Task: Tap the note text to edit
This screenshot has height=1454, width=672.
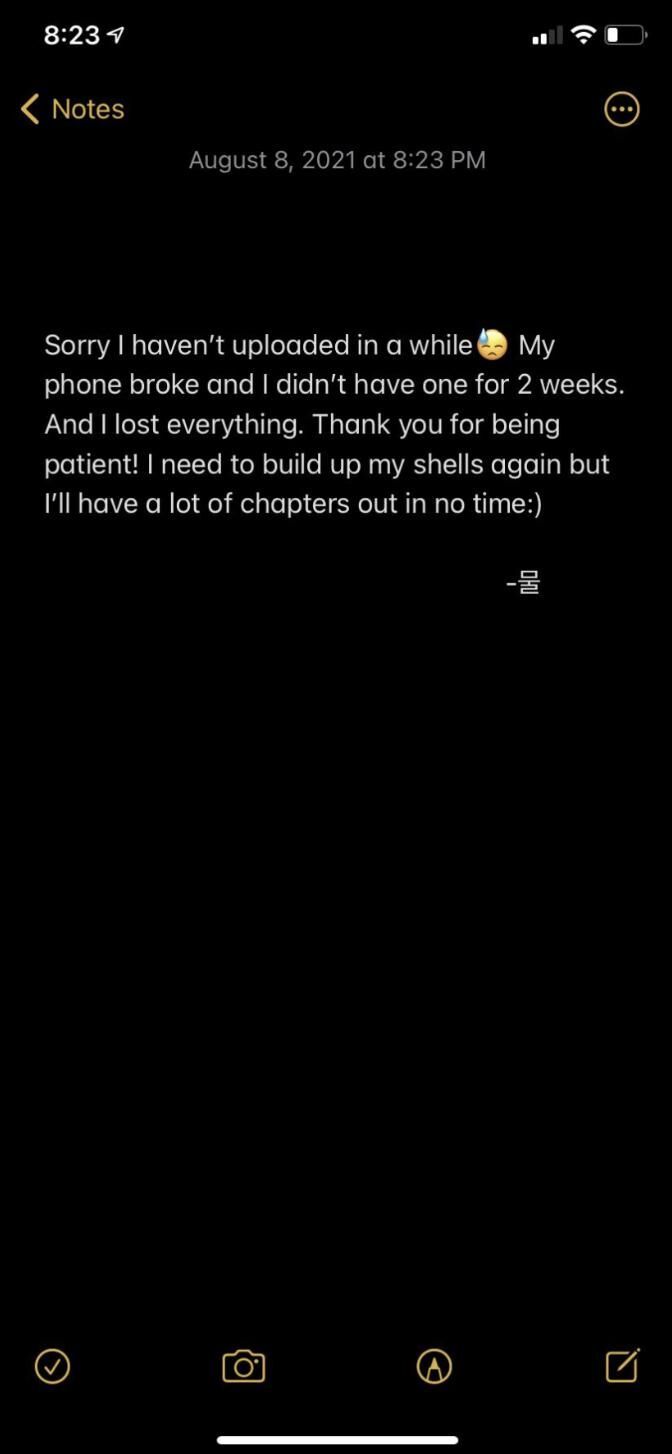Action: pos(334,425)
